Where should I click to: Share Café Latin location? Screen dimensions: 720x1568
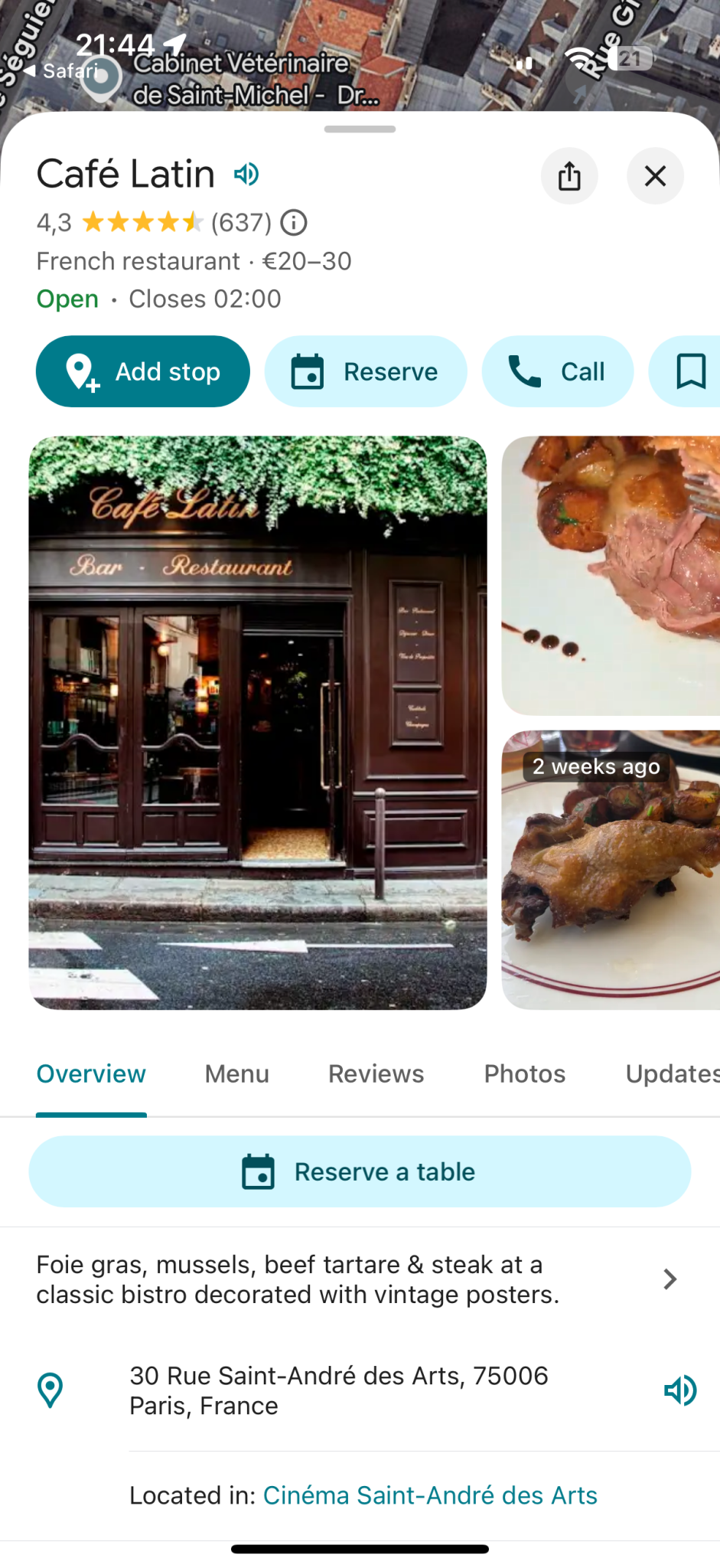click(569, 176)
